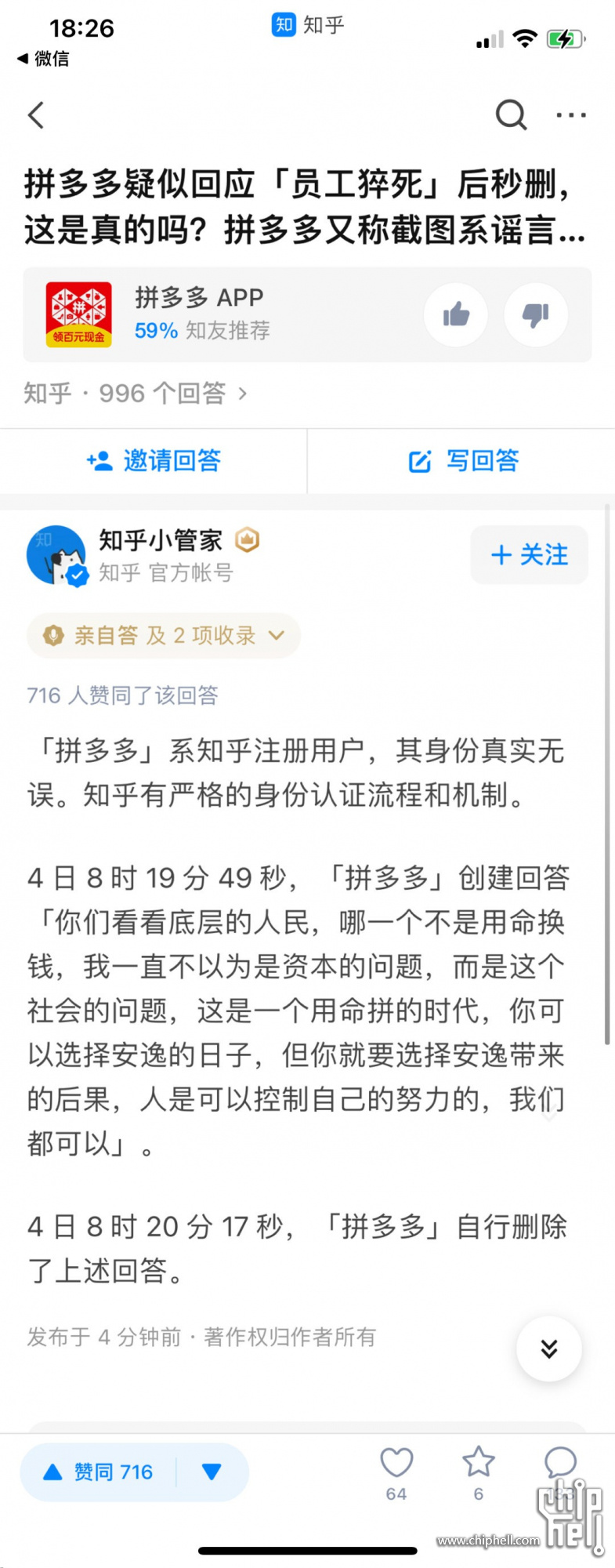Expand 亲自答 及 2 项收录 dropdown
Viewport: 615px width, 1568px height.
pyautogui.click(x=164, y=635)
